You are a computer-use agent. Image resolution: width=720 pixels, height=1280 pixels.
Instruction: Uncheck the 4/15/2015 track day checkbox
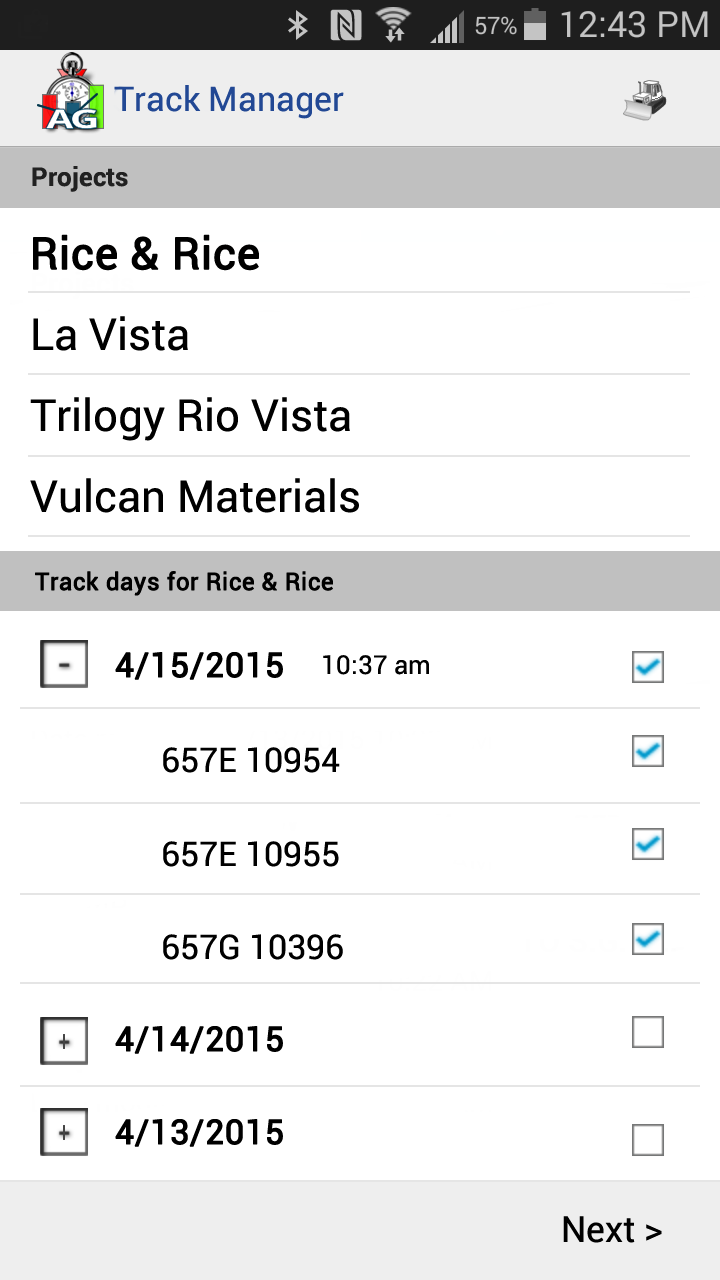[648, 666]
